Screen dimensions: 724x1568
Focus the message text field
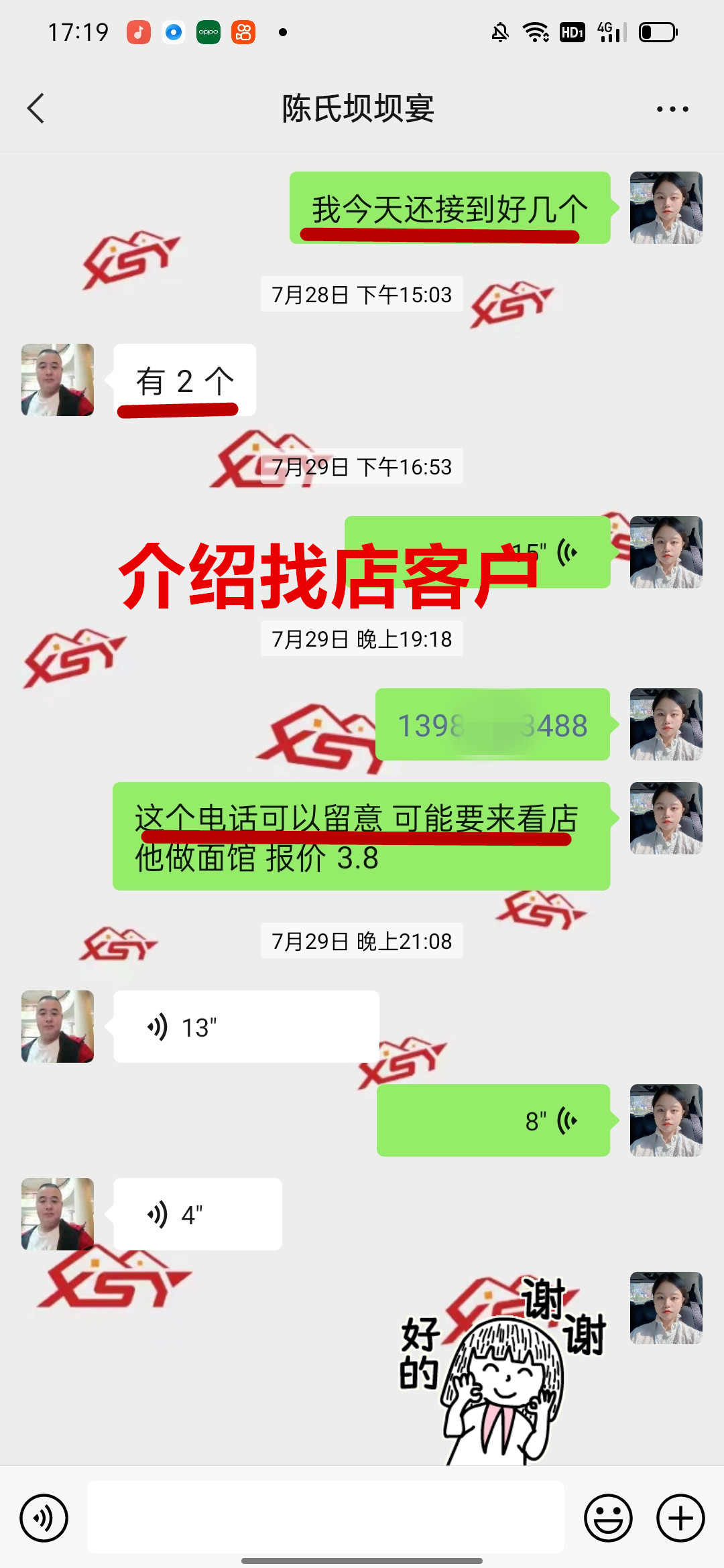(x=325, y=1518)
